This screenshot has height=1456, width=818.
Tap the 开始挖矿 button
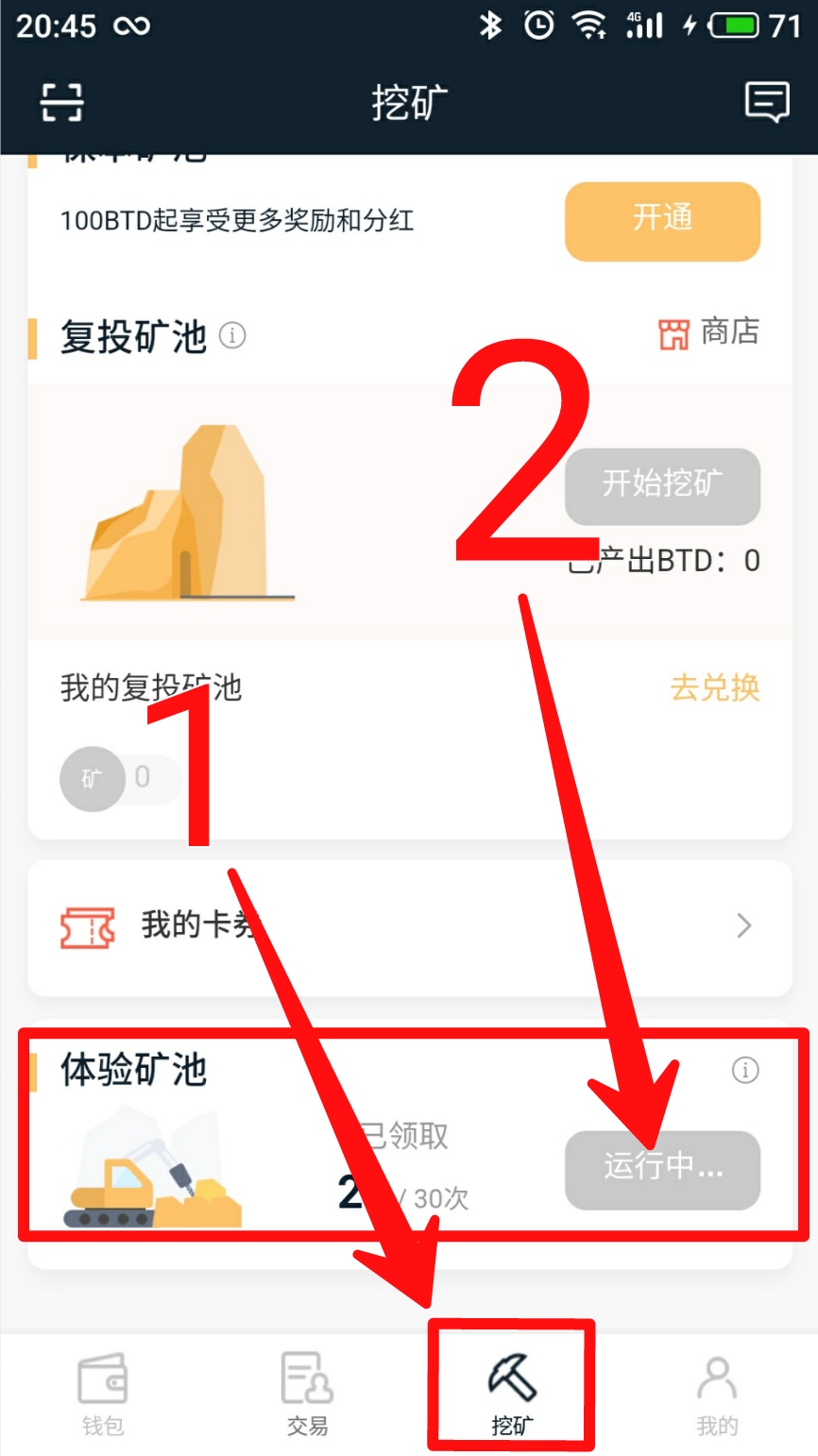point(662,485)
